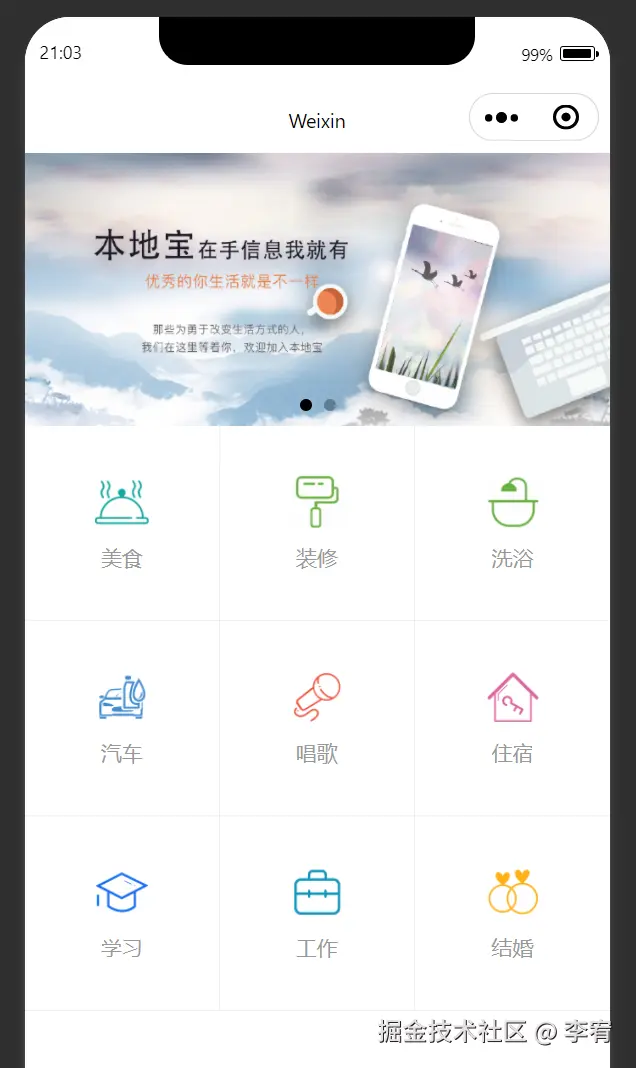Image resolution: width=636 pixels, height=1068 pixels.
Task: Browse the 工作 category
Action: [317, 913]
